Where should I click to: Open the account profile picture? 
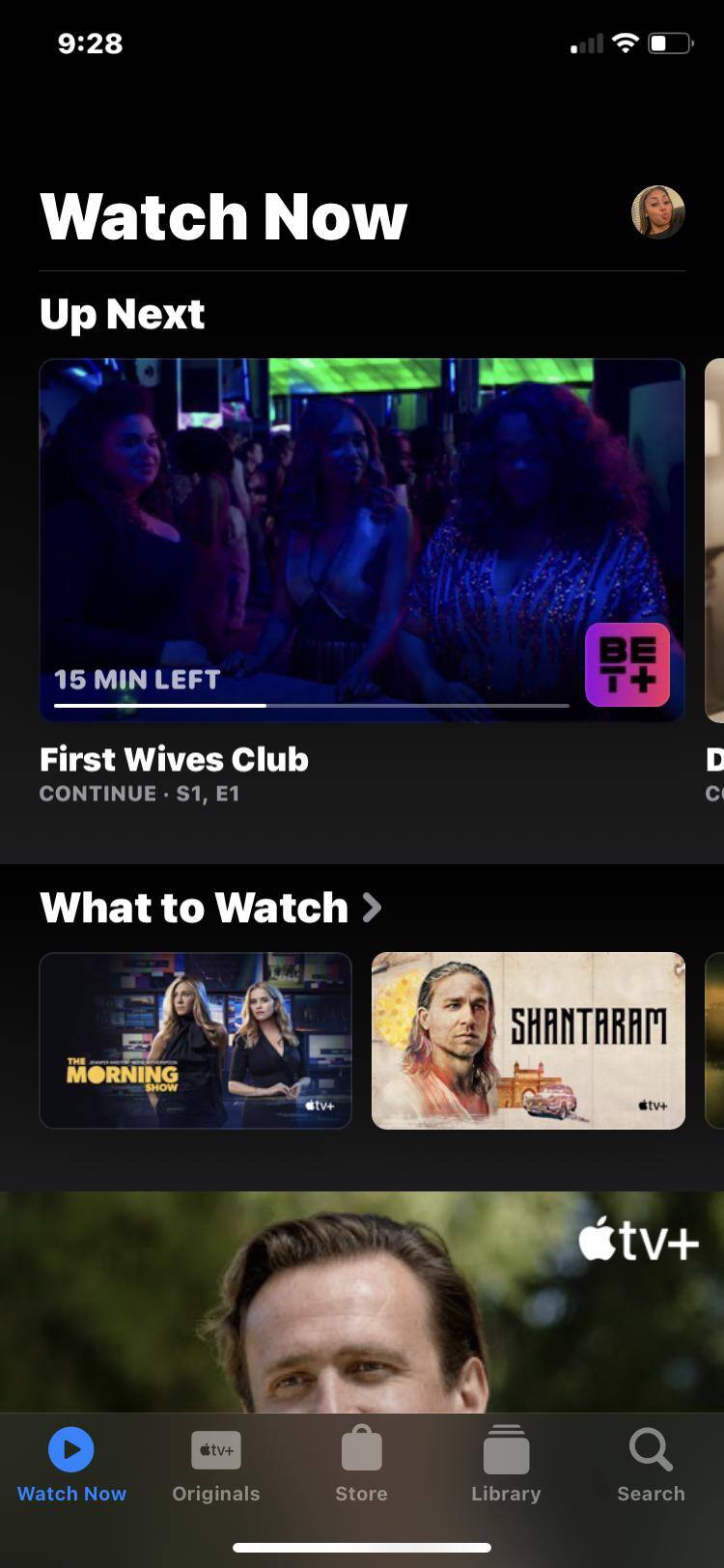click(657, 212)
